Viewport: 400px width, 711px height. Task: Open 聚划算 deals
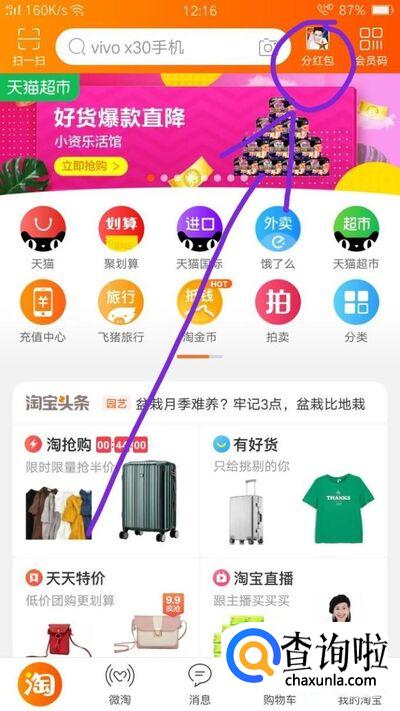(x=121, y=238)
